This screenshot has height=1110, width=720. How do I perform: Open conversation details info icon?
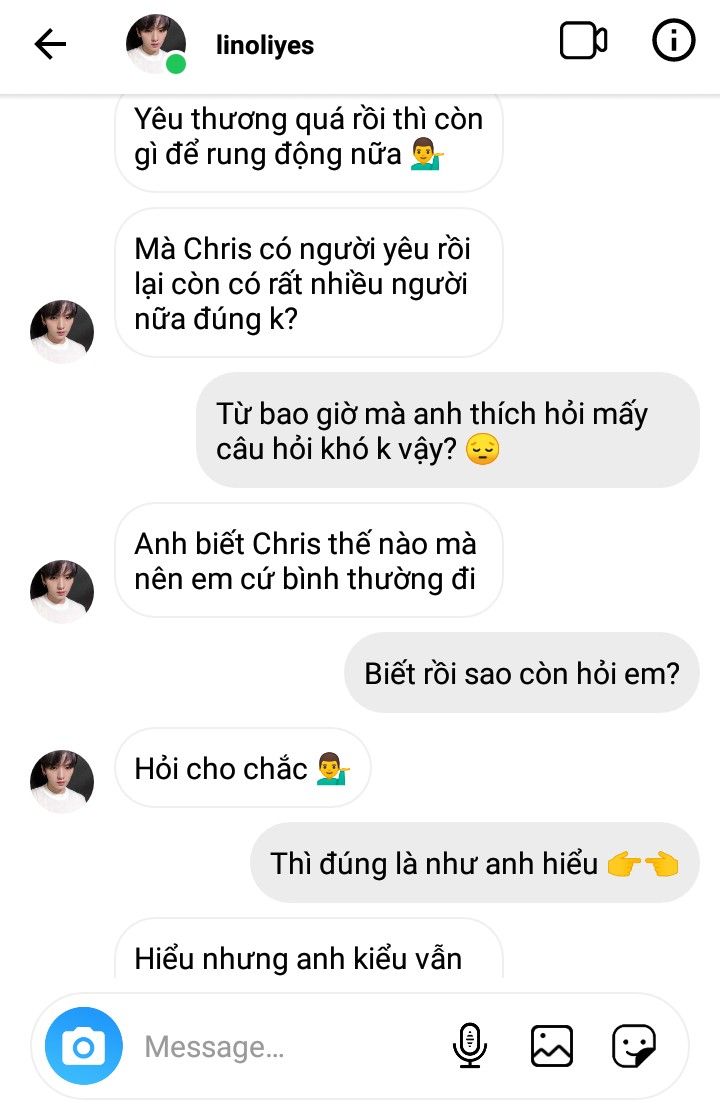point(673,42)
